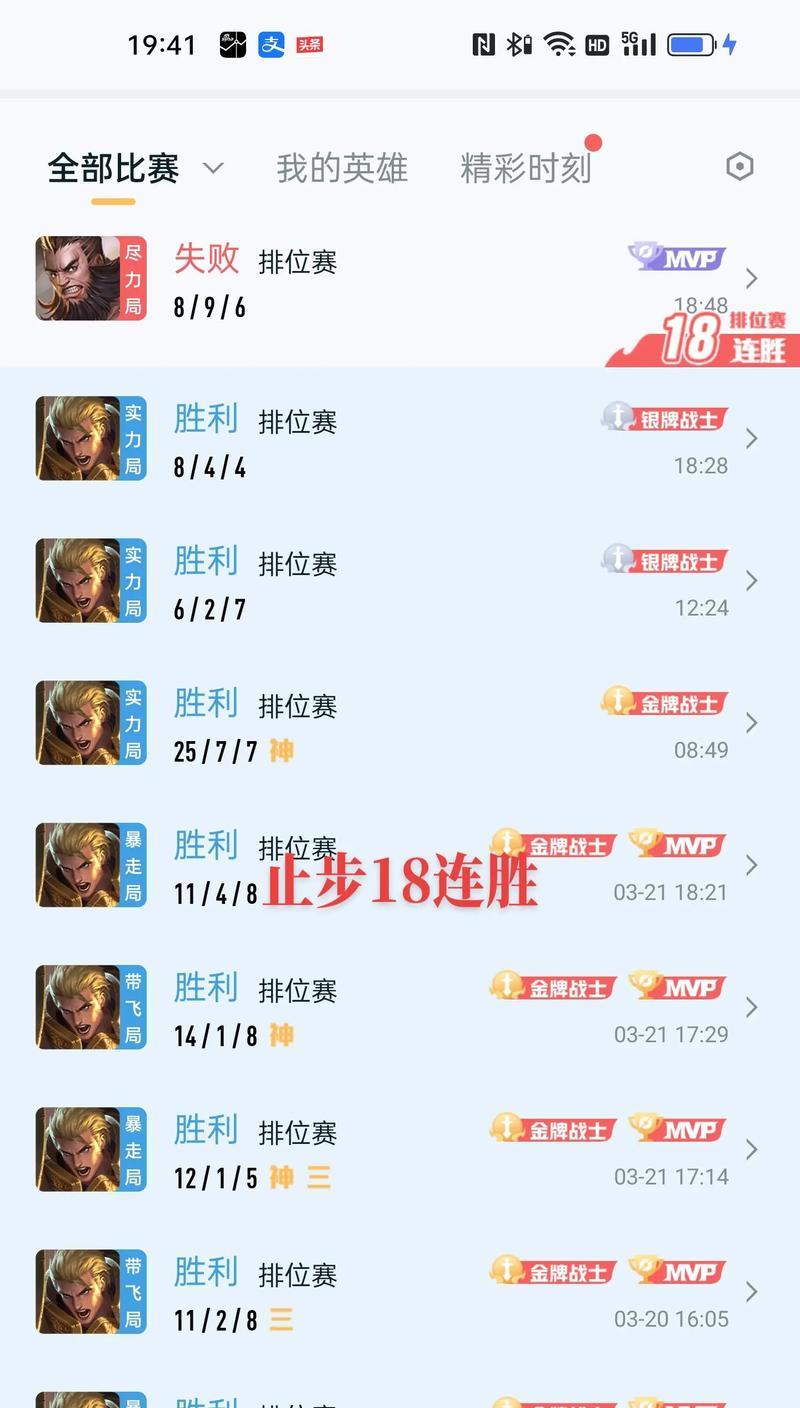Expand the 全部比赛 match filter dropdown
Image resolution: width=800 pixels, height=1408 pixels.
coord(212,168)
